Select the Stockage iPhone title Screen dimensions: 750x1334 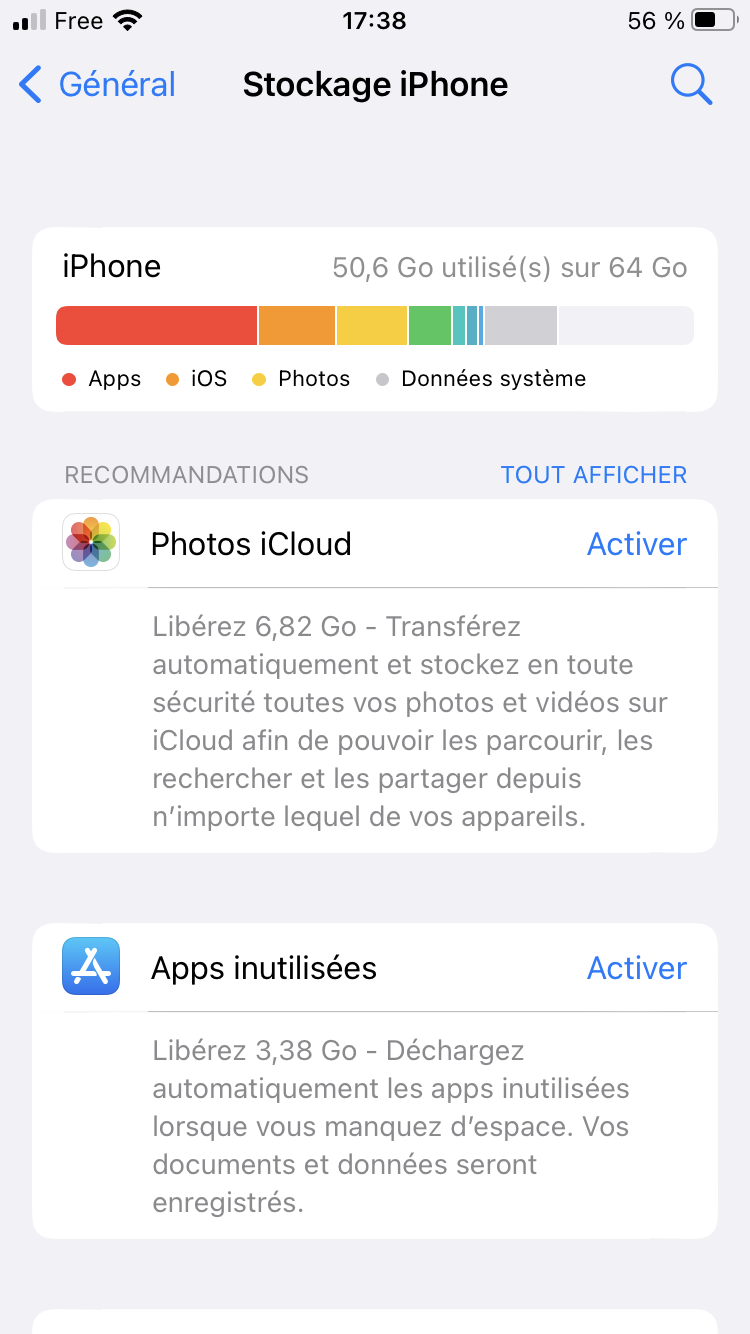[375, 84]
